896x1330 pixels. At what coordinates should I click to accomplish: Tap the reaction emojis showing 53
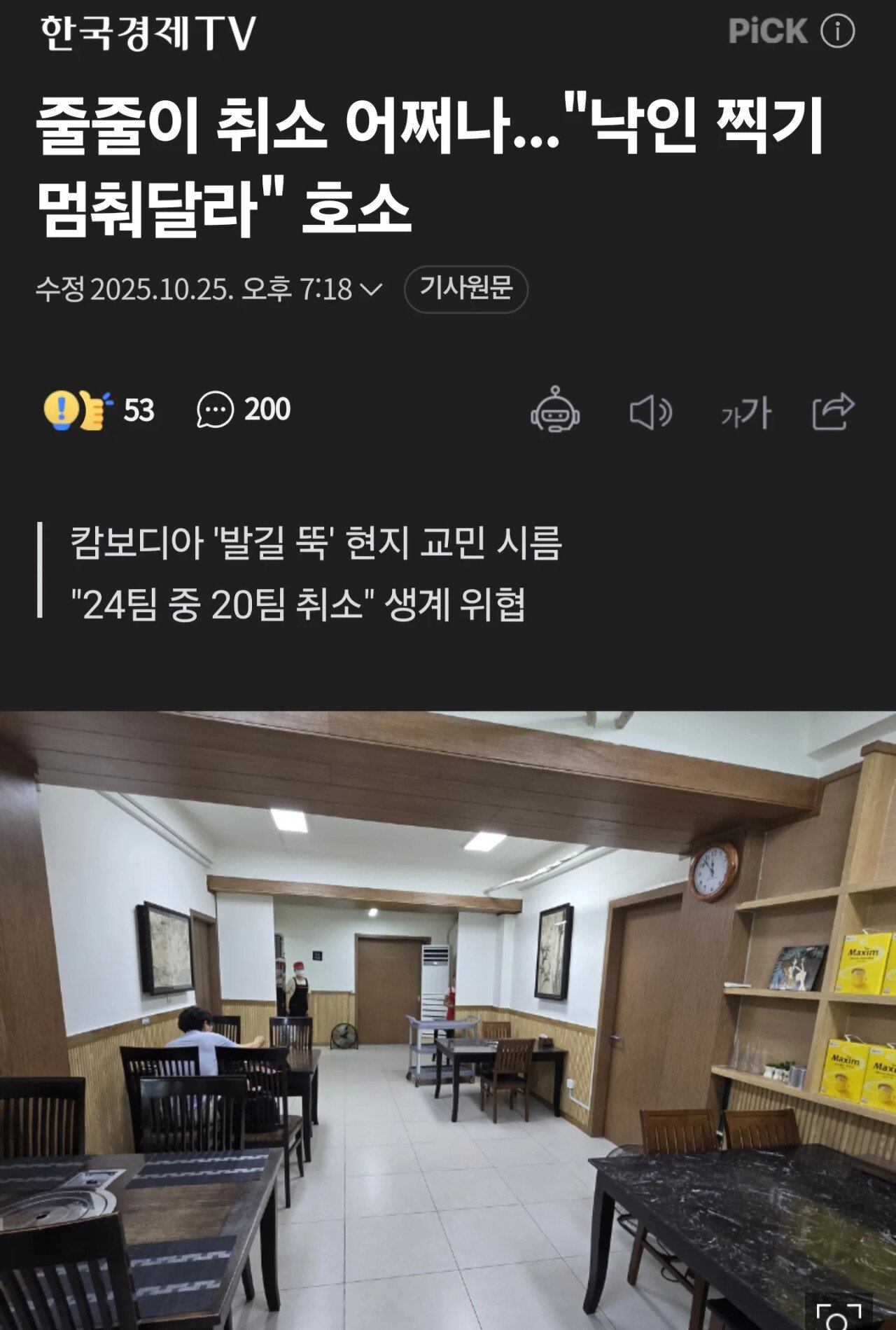pyautogui.click(x=98, y=410)
